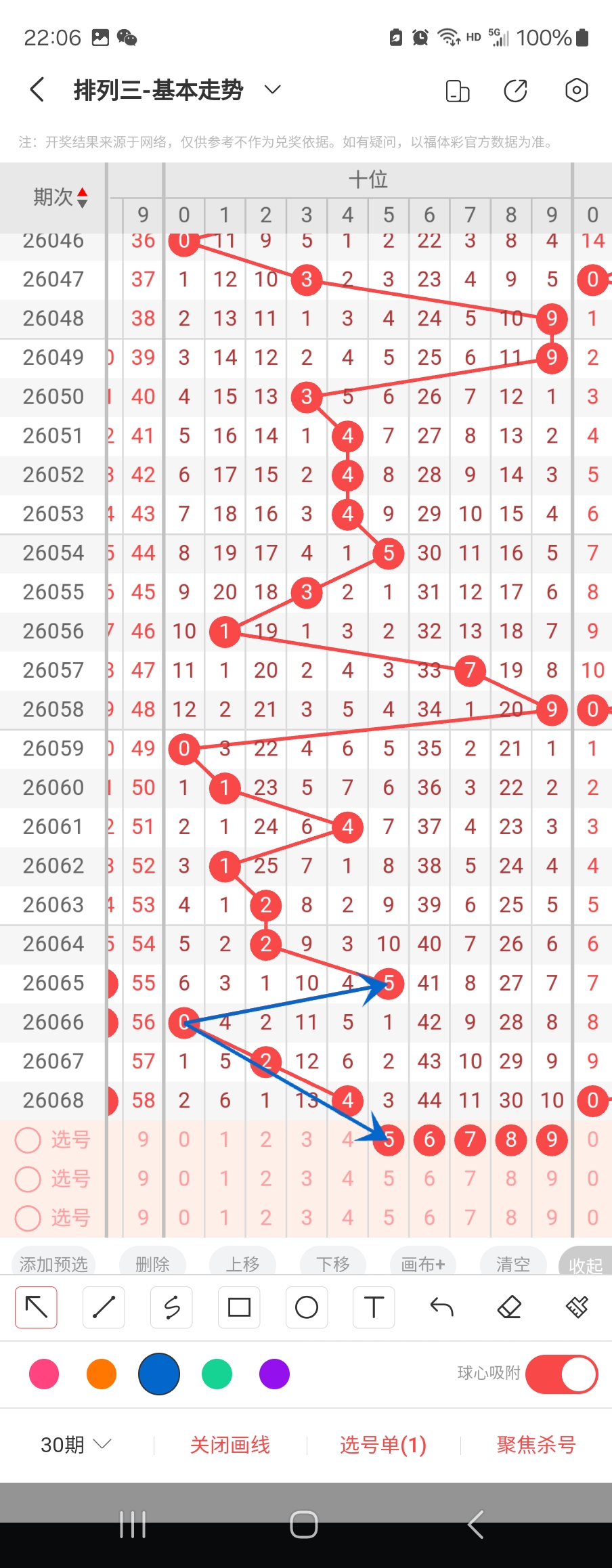Open 选号单(1) list
Viewport: 612px width, 1568px height.
click(x=383, y=1445)
